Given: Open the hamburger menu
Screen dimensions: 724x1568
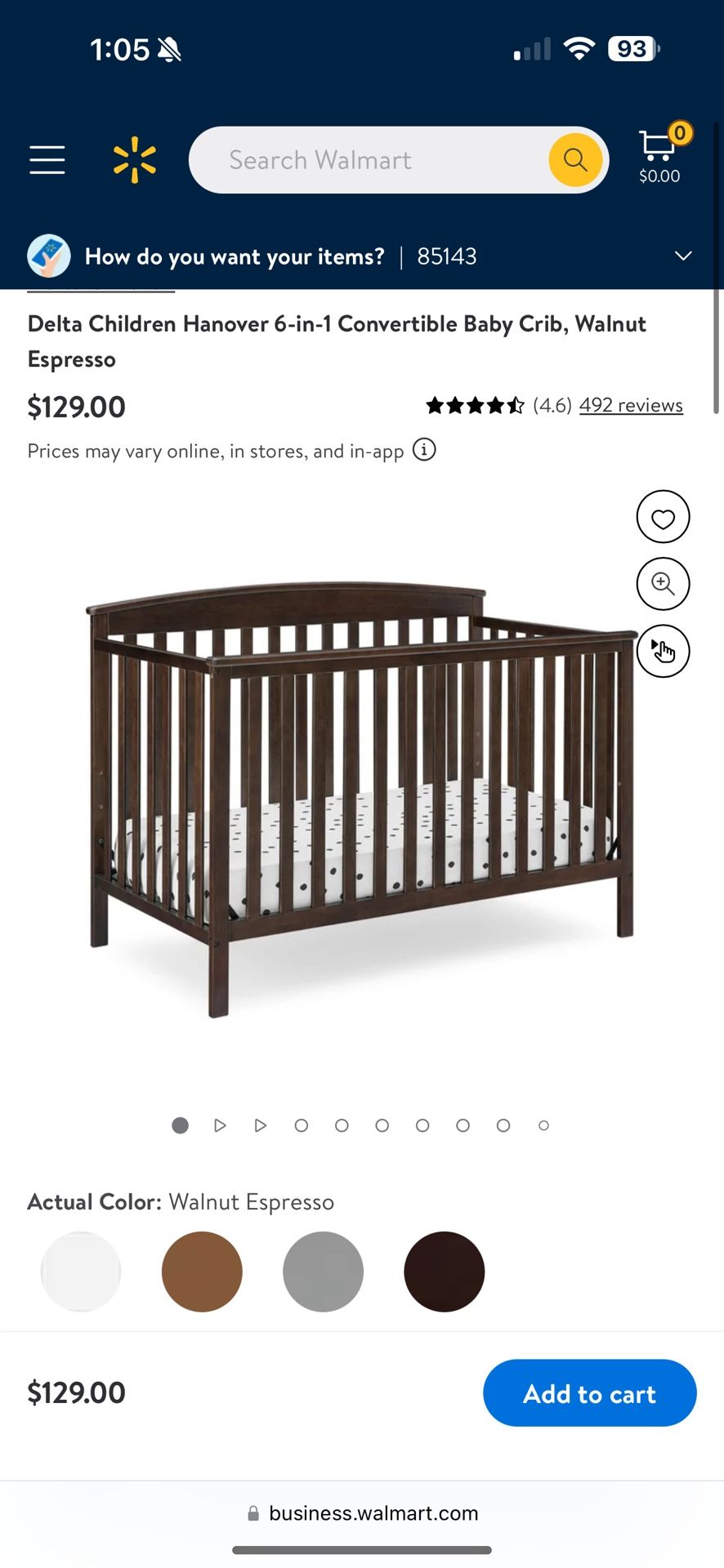Looking at the screenshot, I should tap(47, 160).
